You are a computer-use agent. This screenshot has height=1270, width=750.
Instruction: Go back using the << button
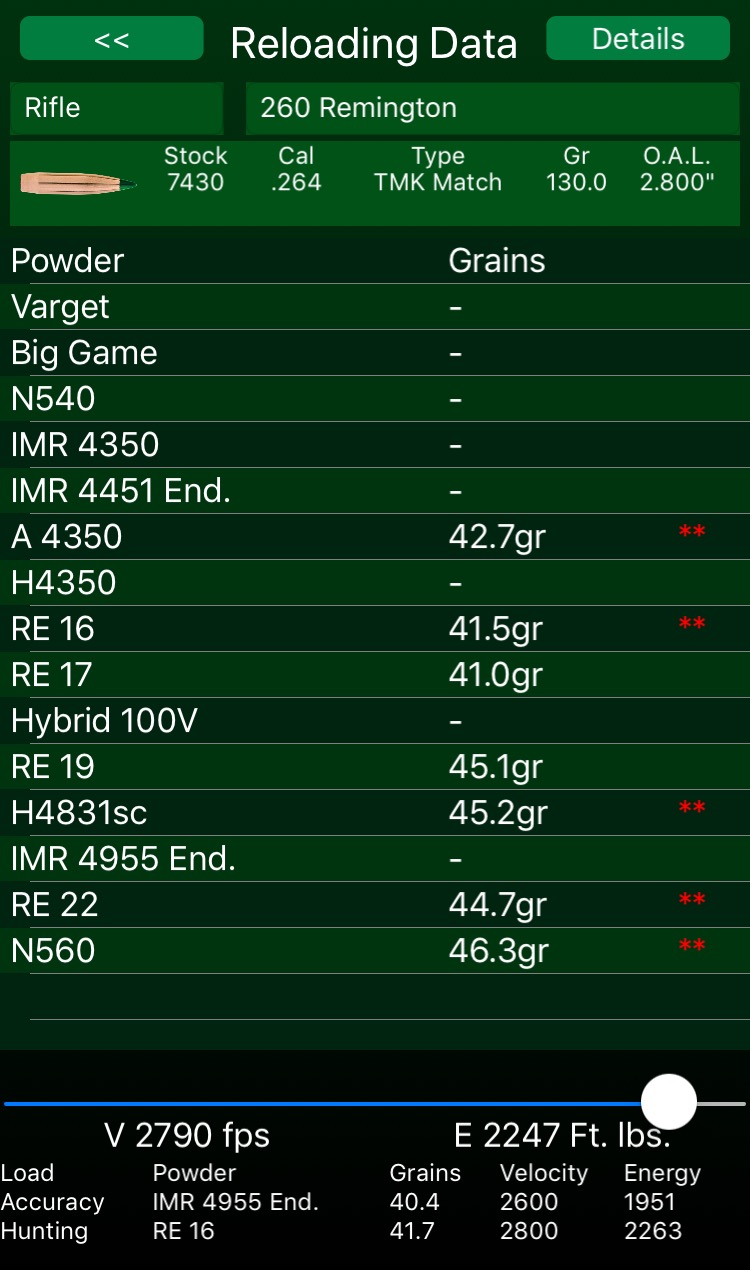click(112, 39)
